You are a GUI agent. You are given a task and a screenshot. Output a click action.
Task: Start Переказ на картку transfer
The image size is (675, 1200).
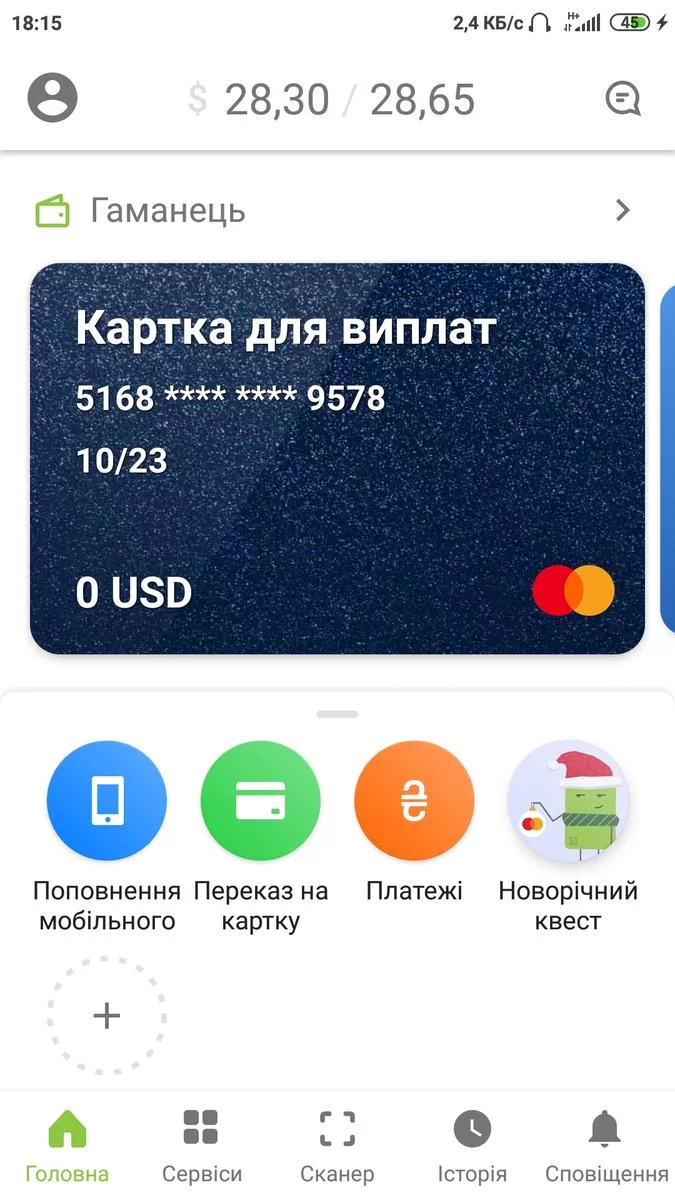point(261,801)
